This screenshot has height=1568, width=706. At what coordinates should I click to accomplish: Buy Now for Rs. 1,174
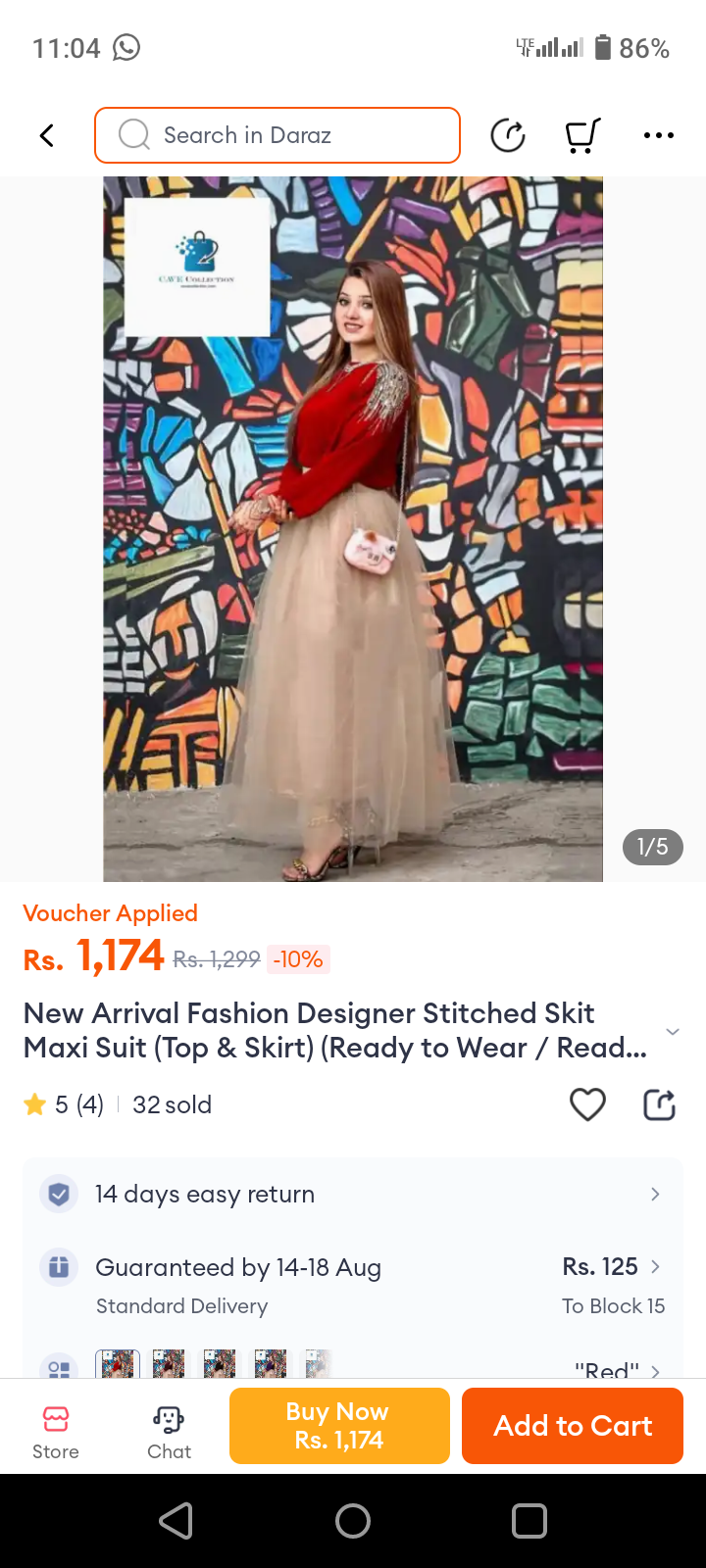point(339,1426)
